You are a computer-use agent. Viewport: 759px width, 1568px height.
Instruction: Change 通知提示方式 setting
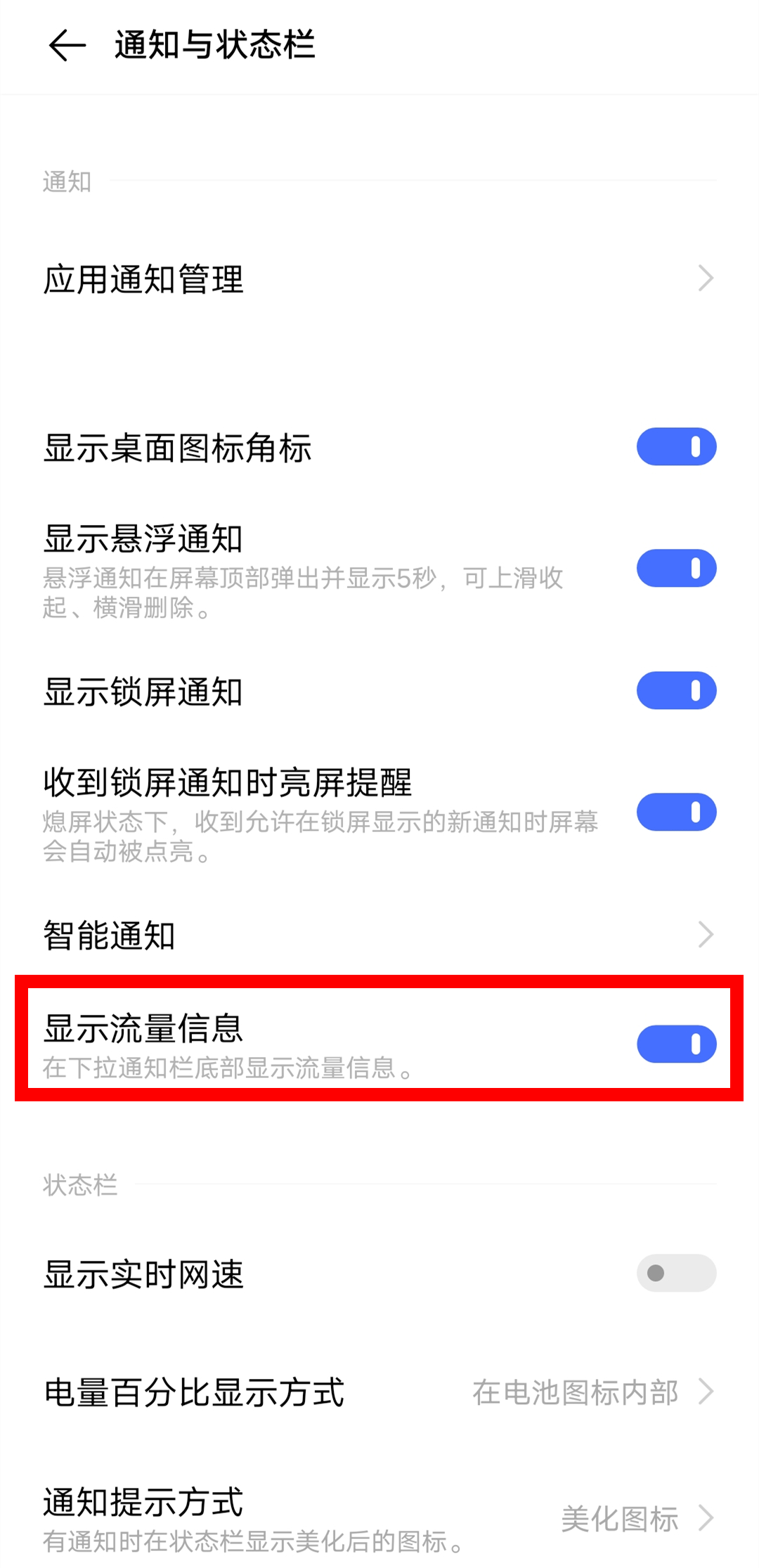click(x=379, y=1518)
